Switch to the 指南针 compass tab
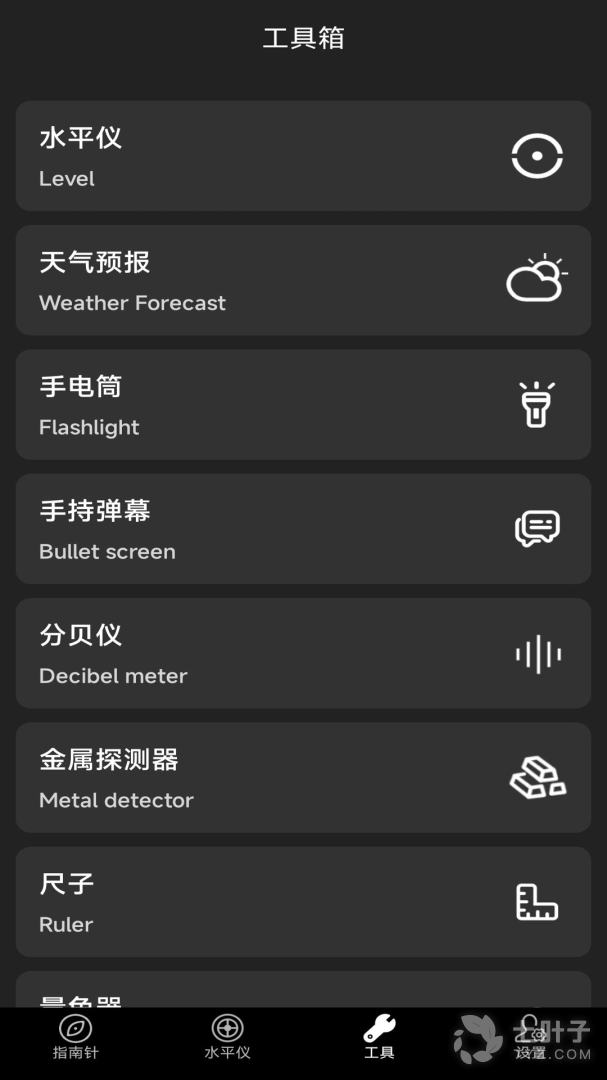 point(76,1036)
